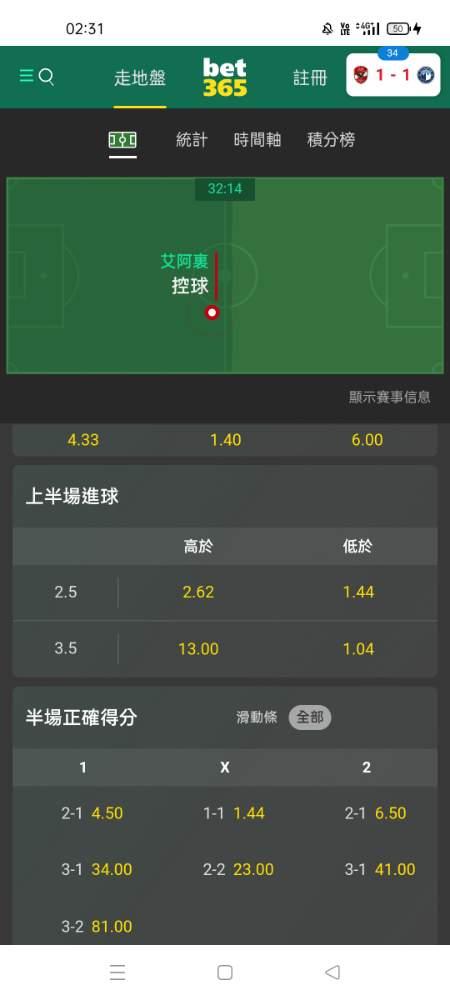Pick over 3.5 goals at 13.00
The width and height of the screenshot is (450, 1000).
click(198, 649)
